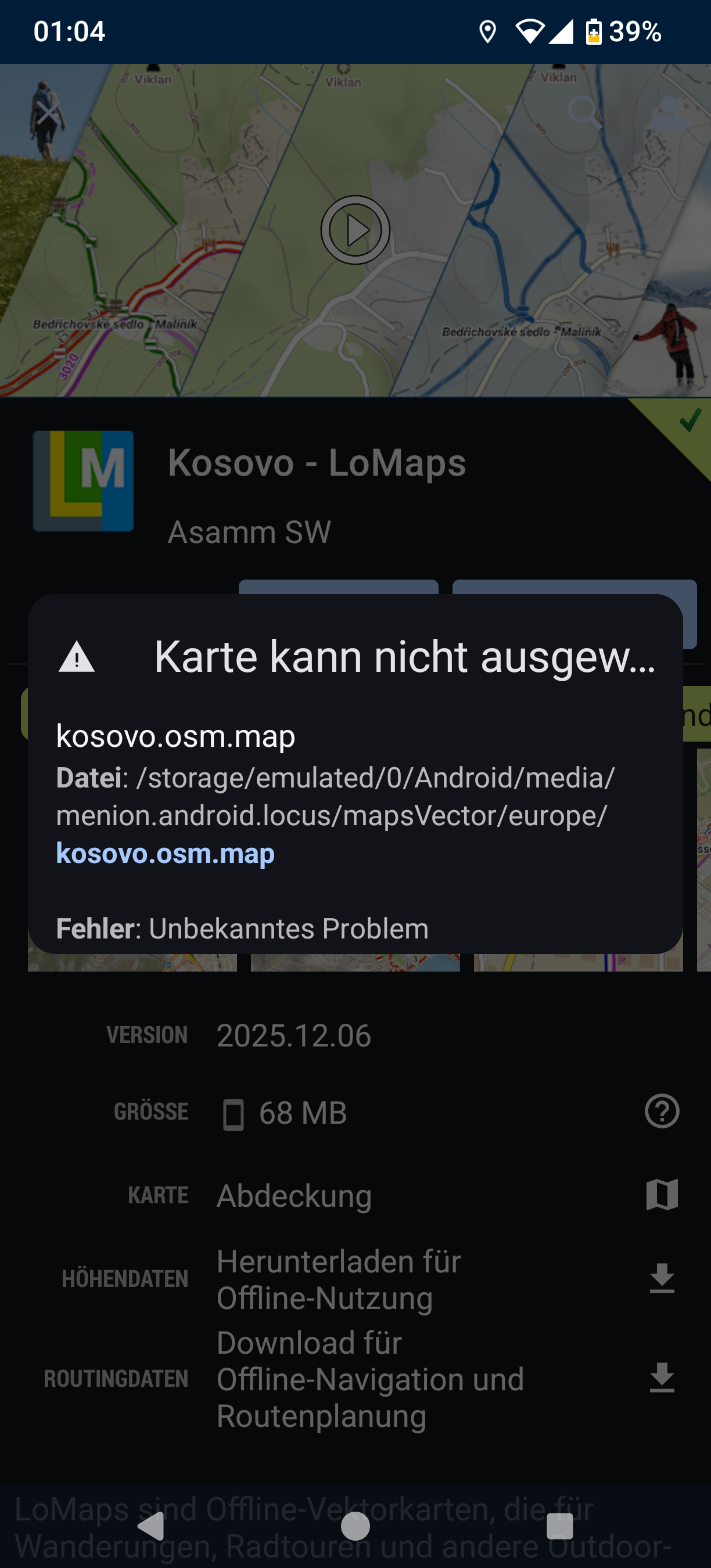
Task: Download Routingdaten for offline navigation
Action: (x=662, y=1378)
